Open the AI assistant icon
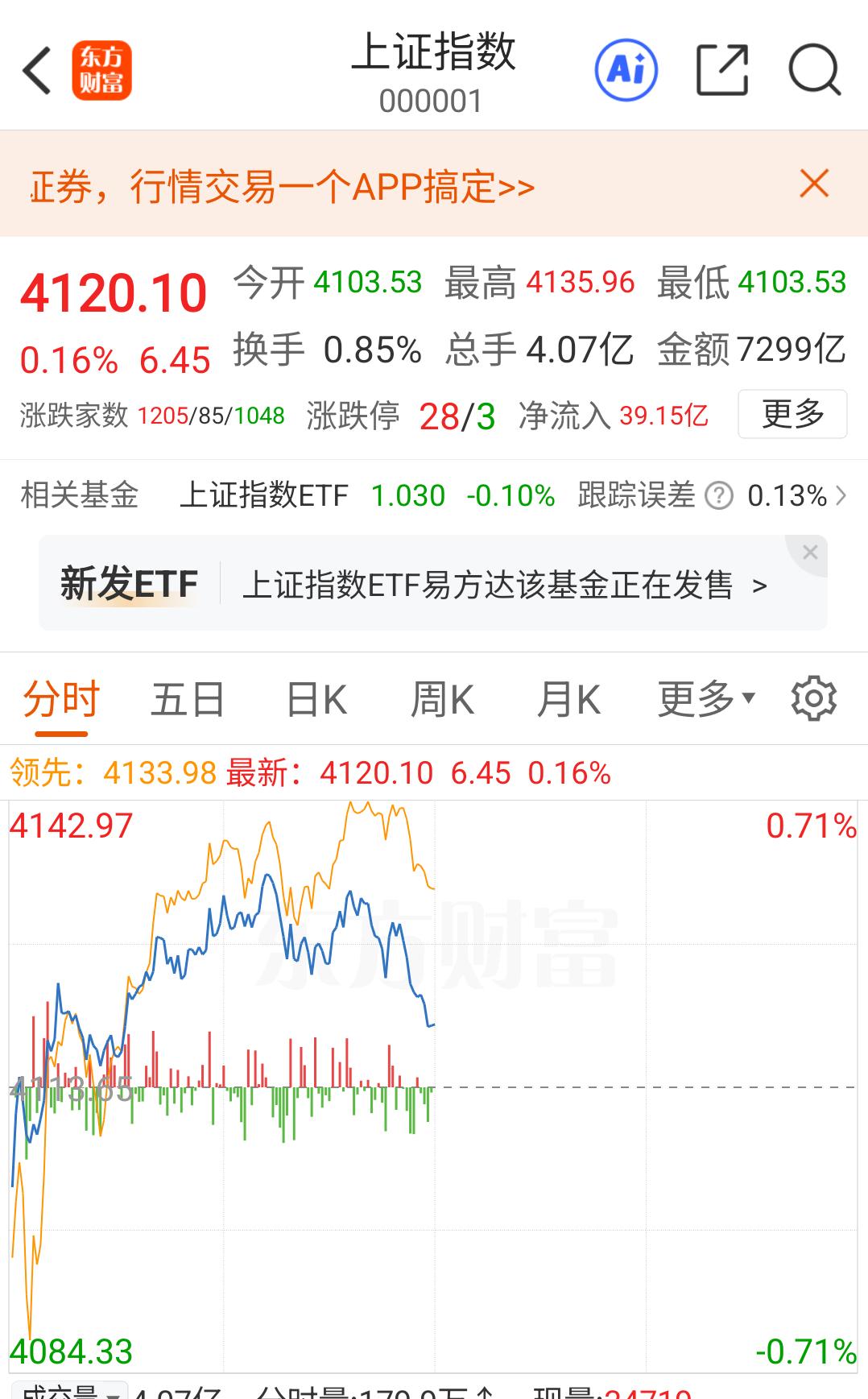Viewport: 868px width, 1399px height. (x=627, y=71)
